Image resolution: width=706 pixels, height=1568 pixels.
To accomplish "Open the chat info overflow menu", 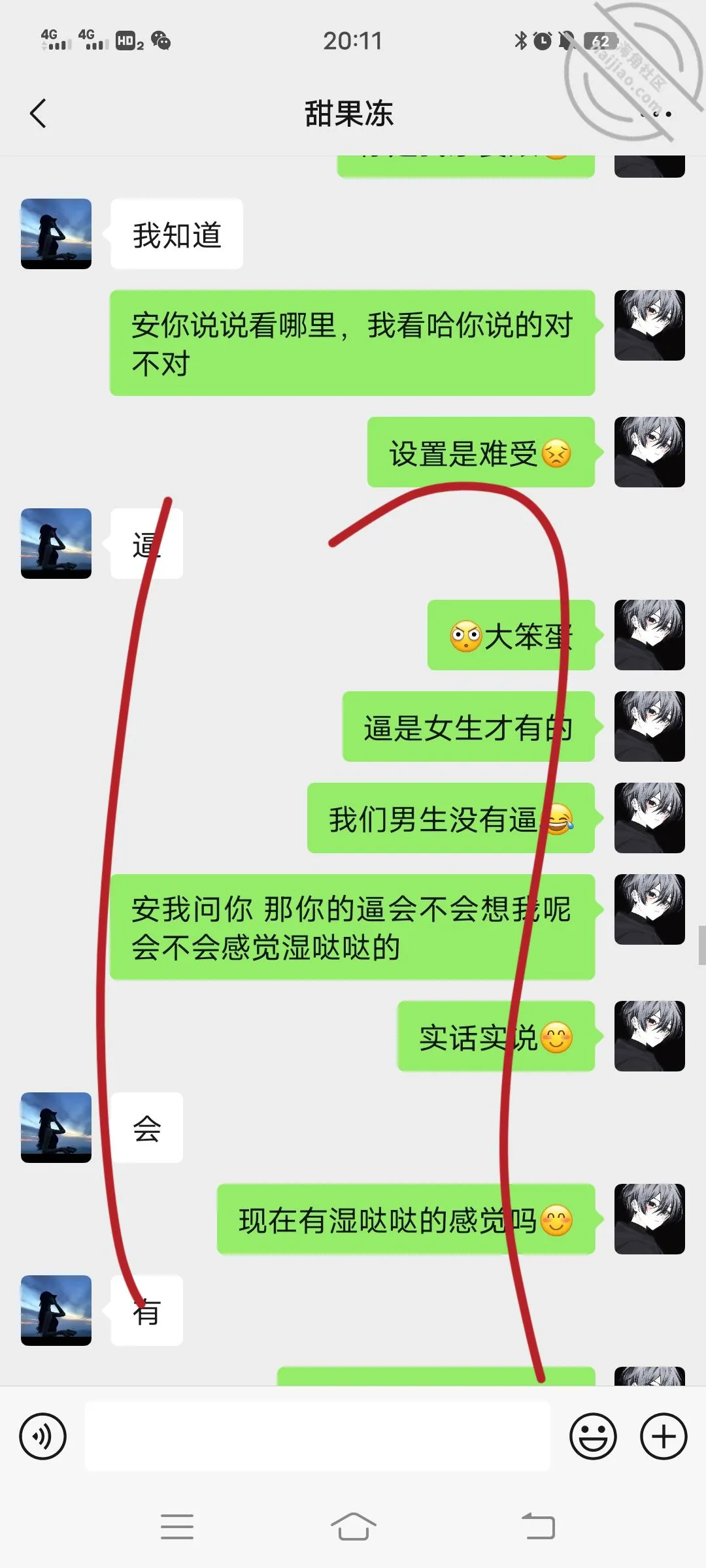I will 656,114.
